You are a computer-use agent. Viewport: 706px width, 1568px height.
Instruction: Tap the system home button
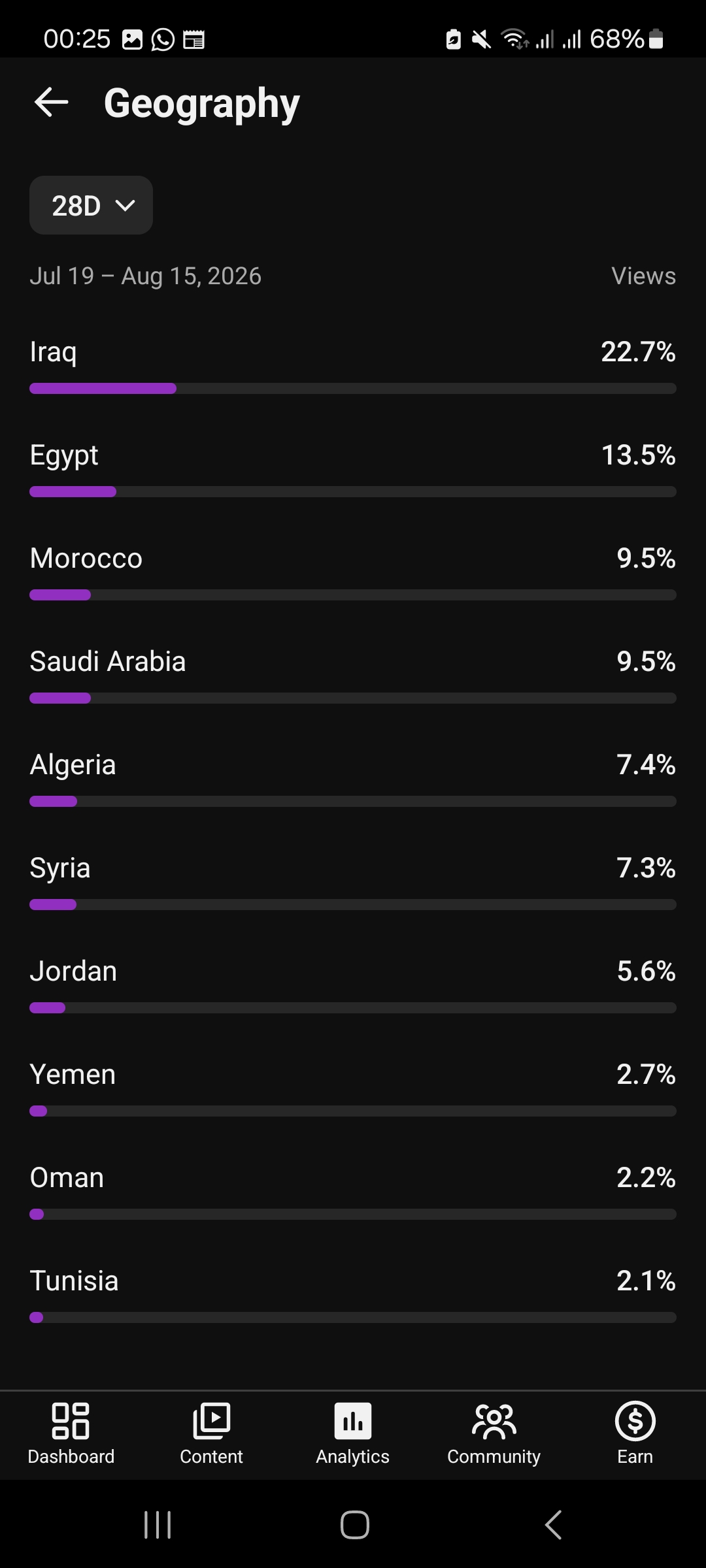354,1525
